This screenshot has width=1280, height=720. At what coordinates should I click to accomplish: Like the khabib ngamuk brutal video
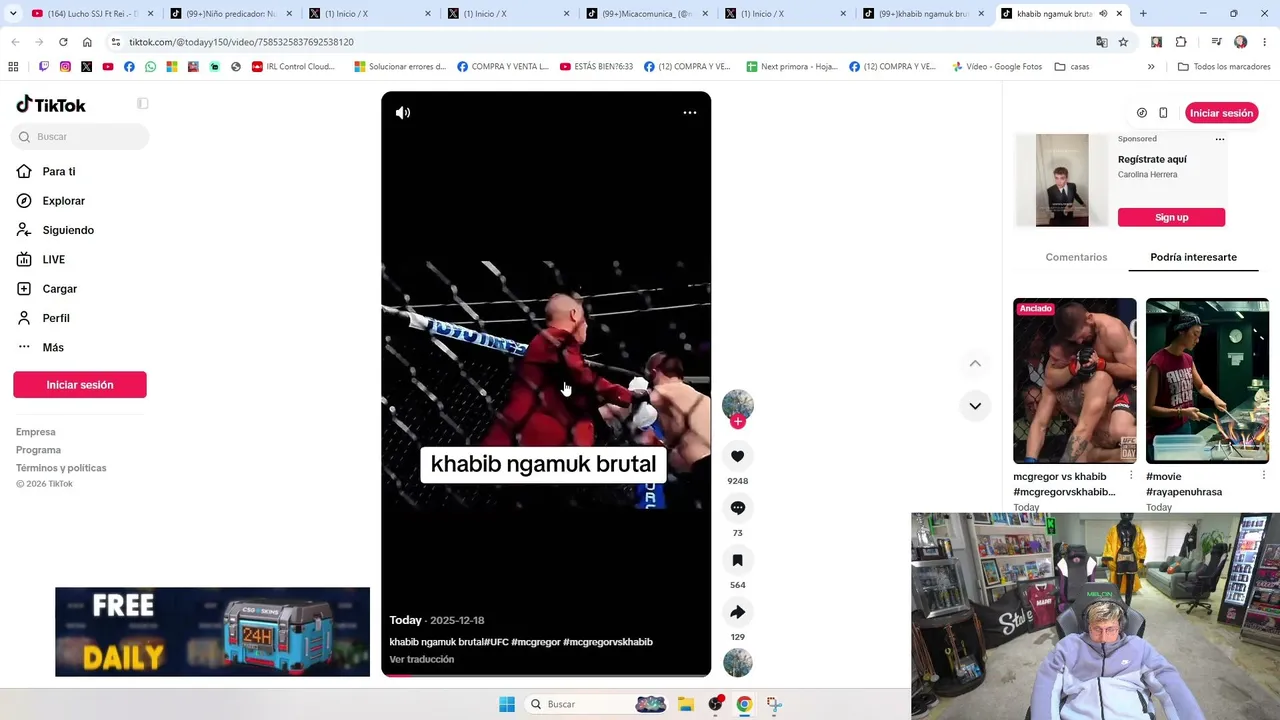738,456
